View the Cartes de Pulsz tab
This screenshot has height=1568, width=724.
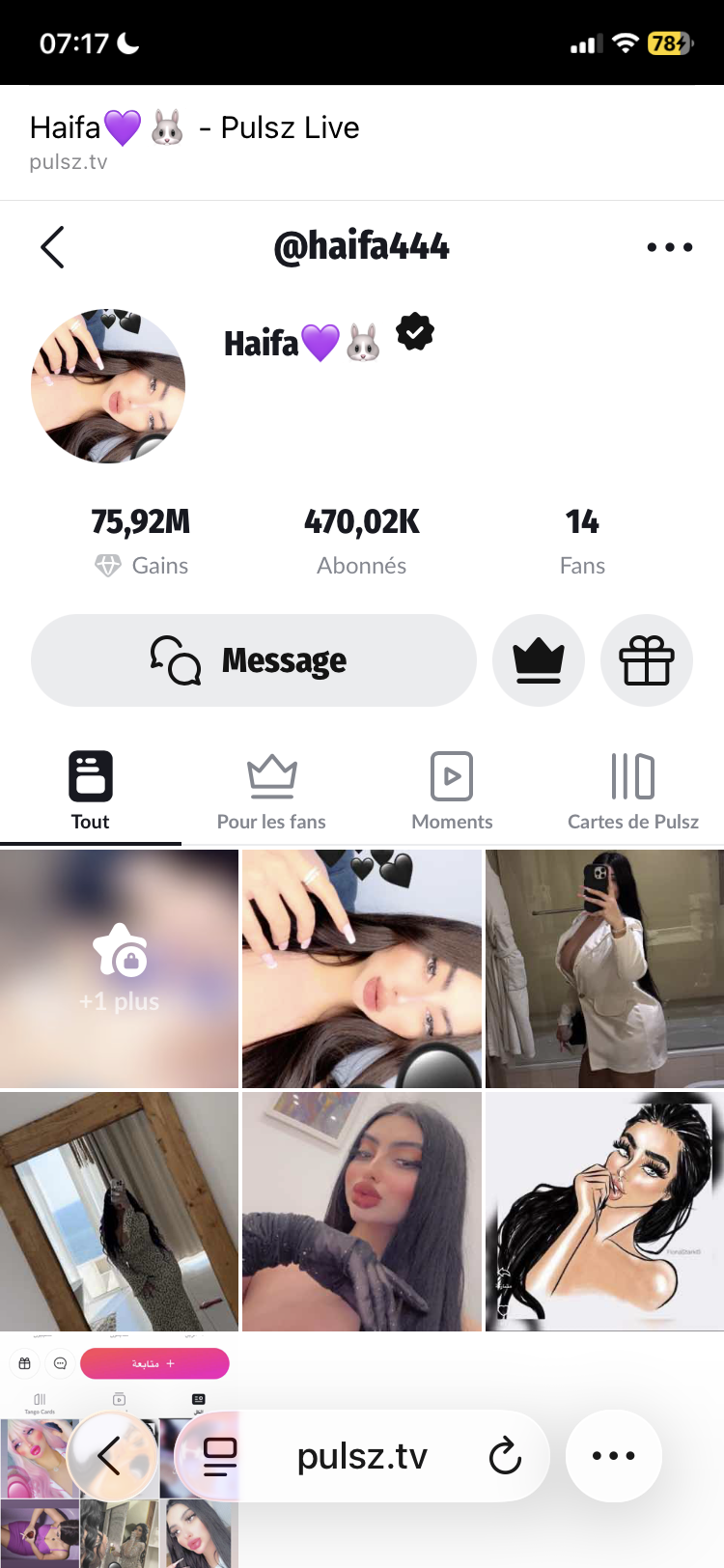[x=633, y=792]
